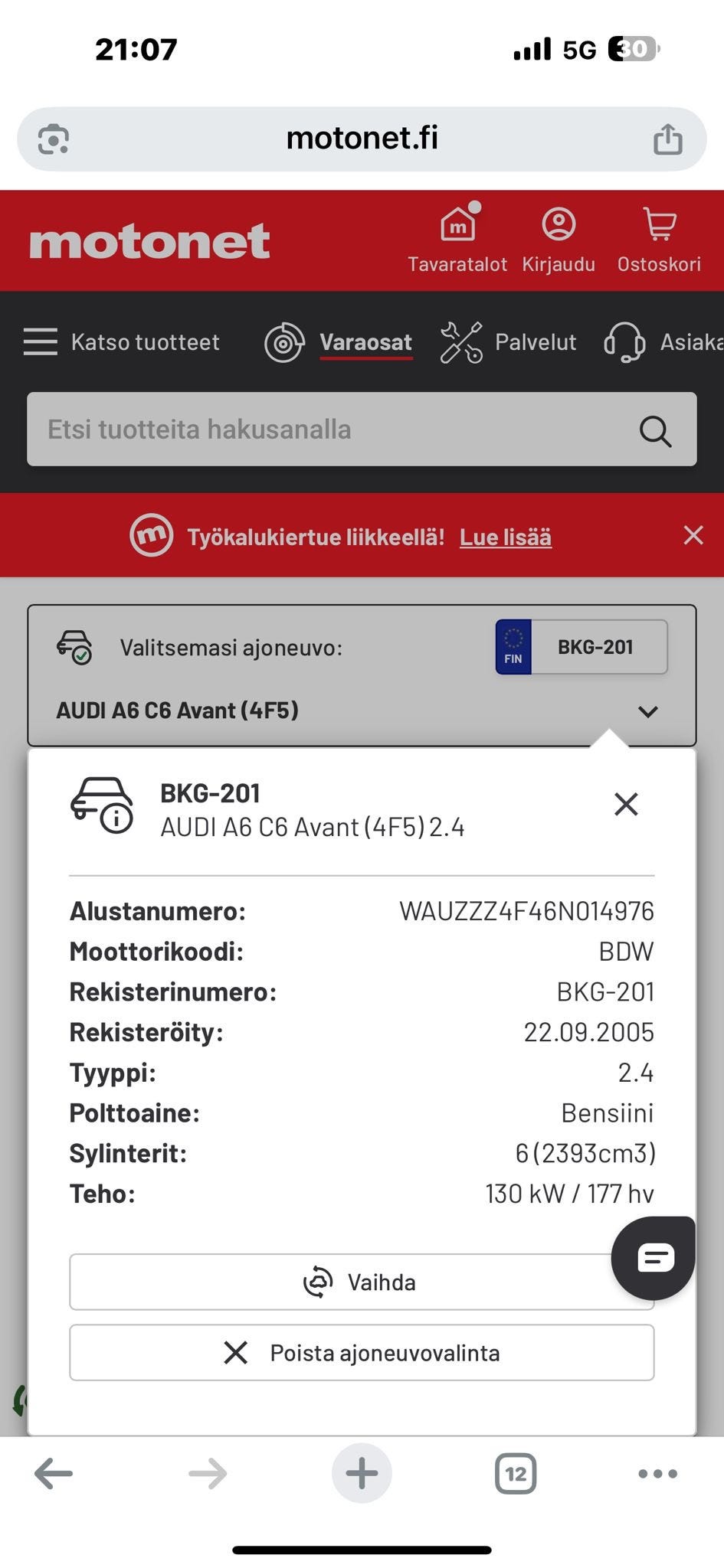
Task: Open a new browser tab
Action: coord(362,1472)
